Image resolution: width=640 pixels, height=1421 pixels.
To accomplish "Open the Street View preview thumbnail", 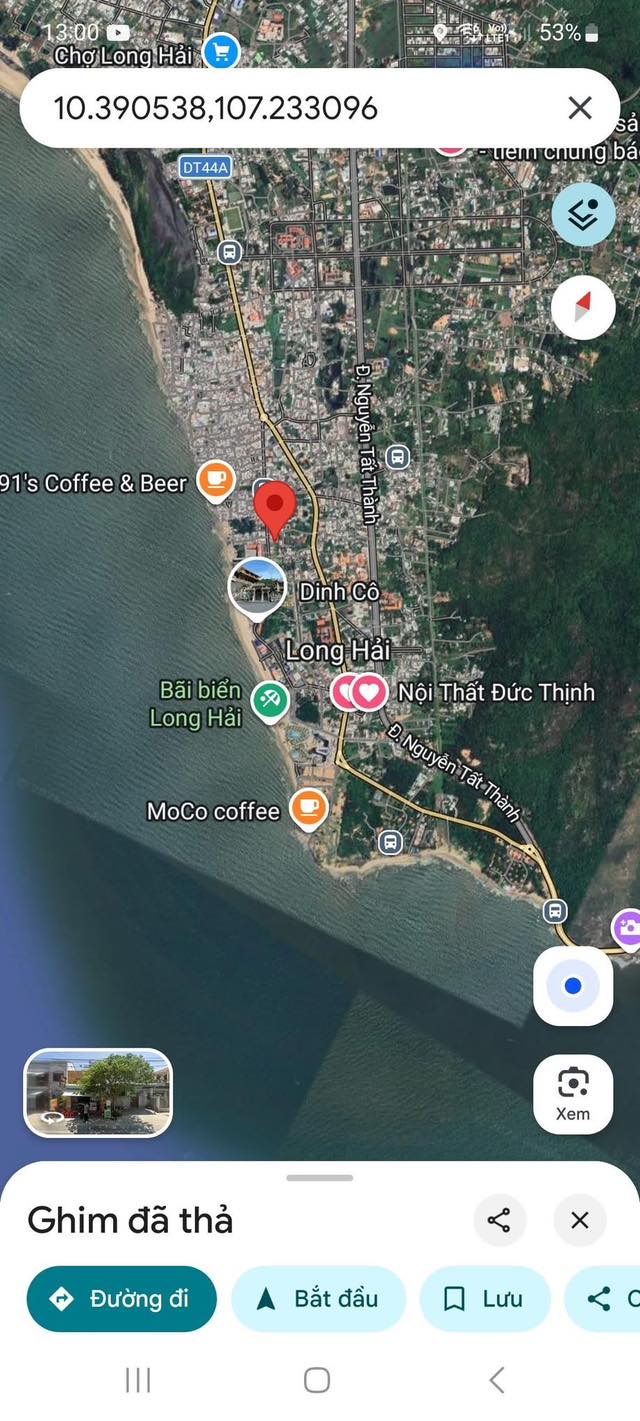I will coord(98,1093).
